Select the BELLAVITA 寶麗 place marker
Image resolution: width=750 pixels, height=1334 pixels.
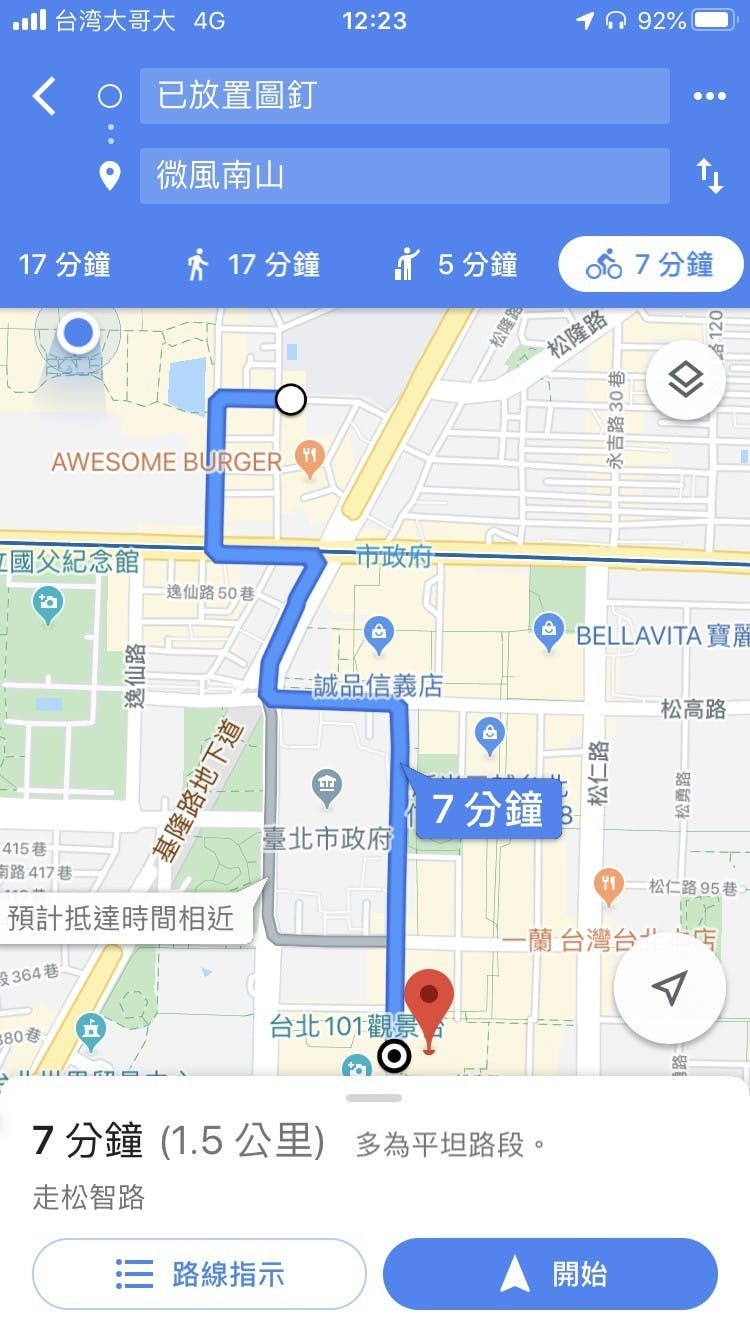tap(548, 631)
